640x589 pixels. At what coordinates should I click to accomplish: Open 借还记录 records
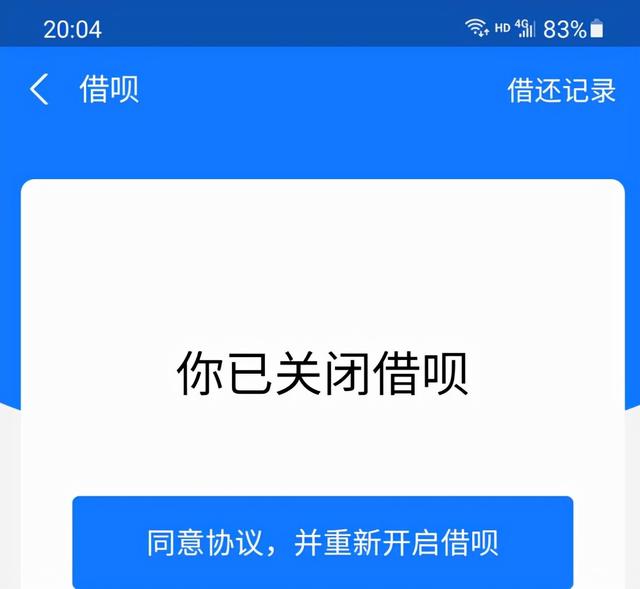tap(561, 90)
